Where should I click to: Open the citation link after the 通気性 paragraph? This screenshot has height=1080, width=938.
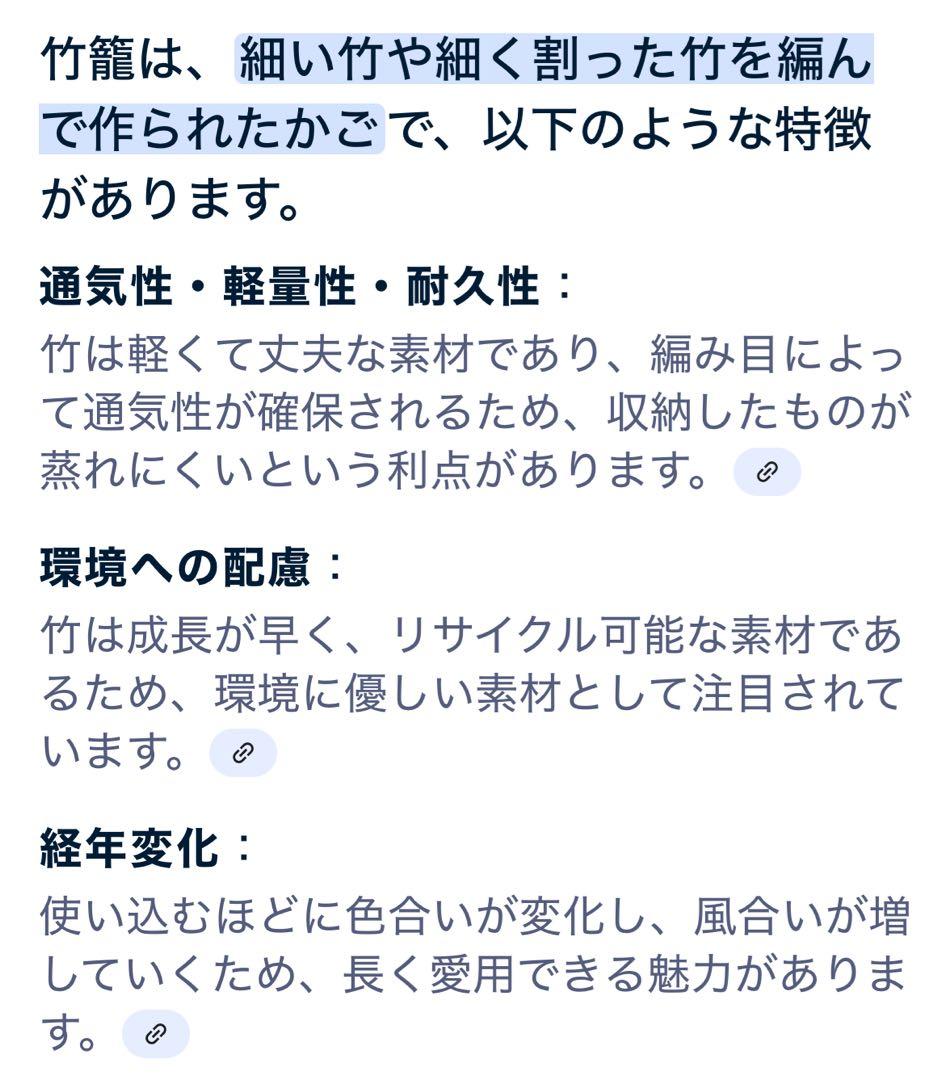tap(766, 471)
